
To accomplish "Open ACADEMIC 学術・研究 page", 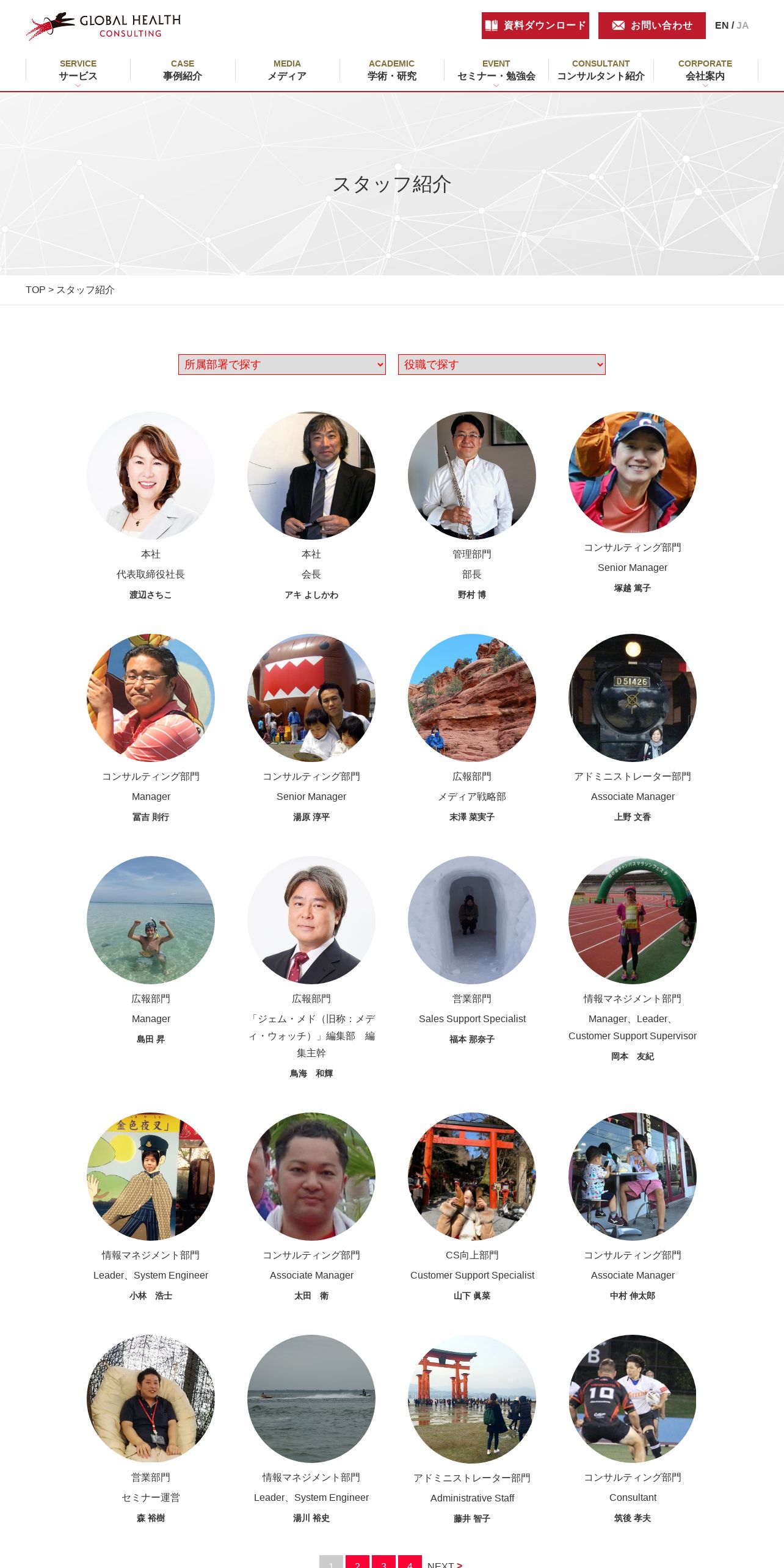I will coord(391,70).
